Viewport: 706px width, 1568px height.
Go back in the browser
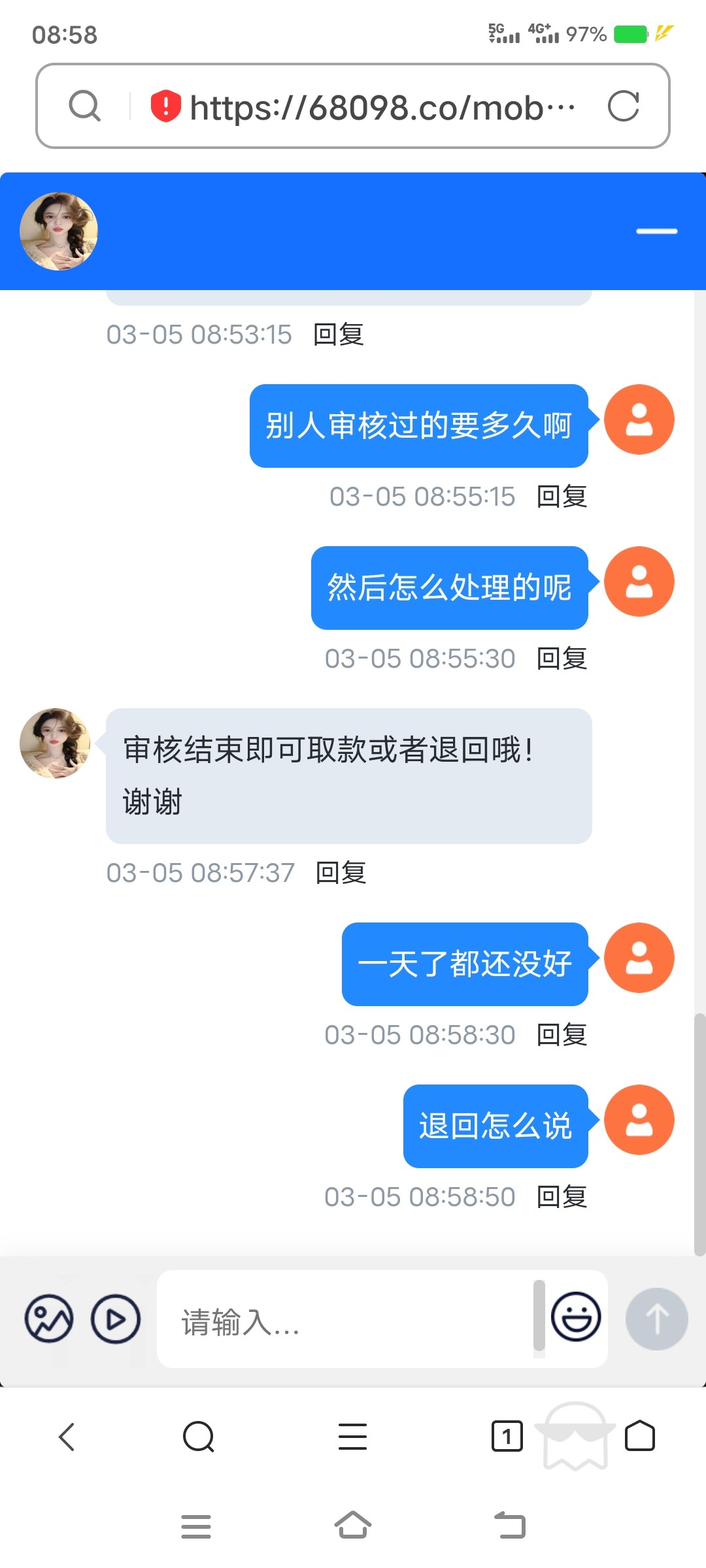pos(67,1436)
